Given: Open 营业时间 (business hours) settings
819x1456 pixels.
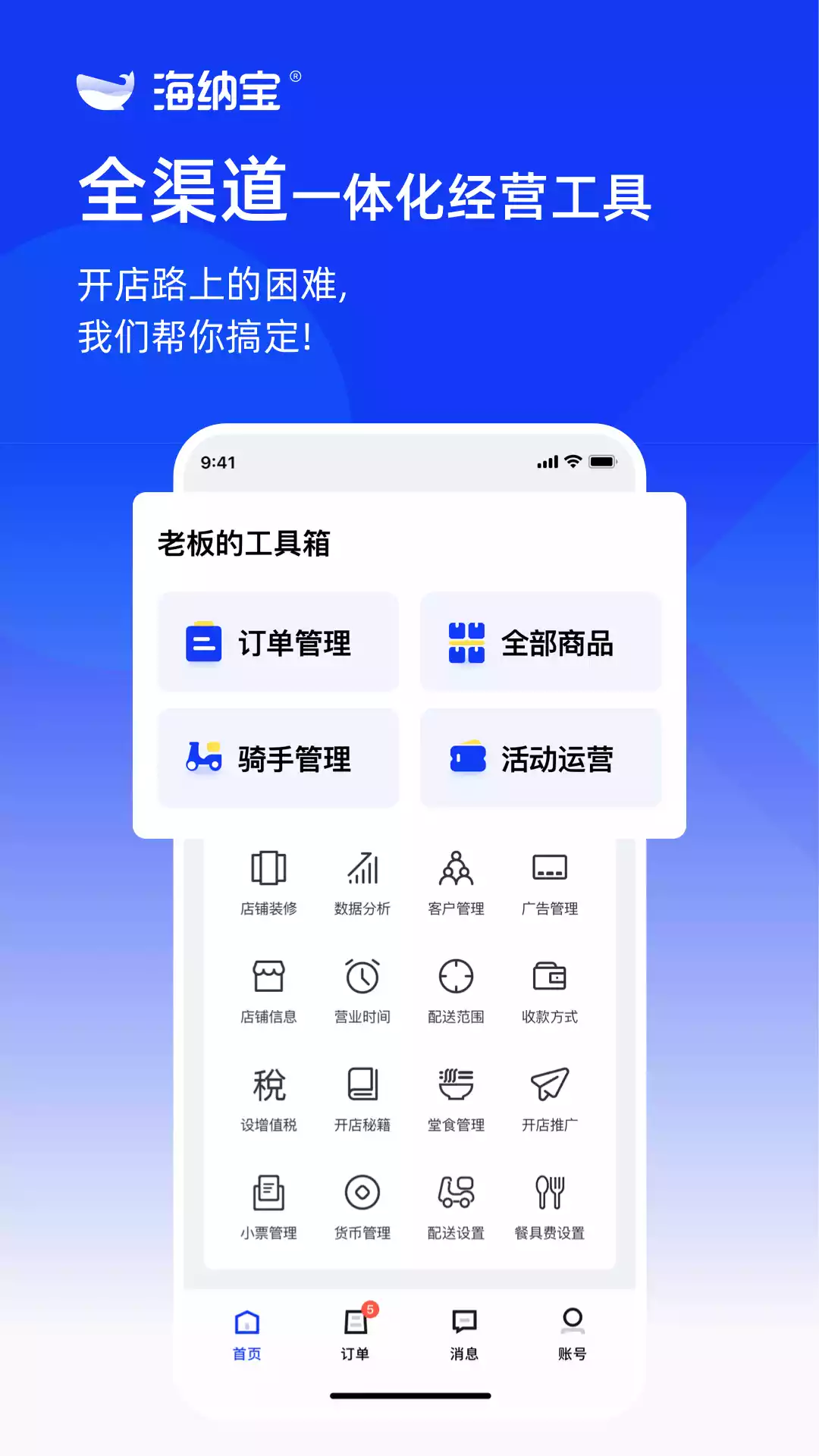Looking at the screenshot, I should 362,990.
